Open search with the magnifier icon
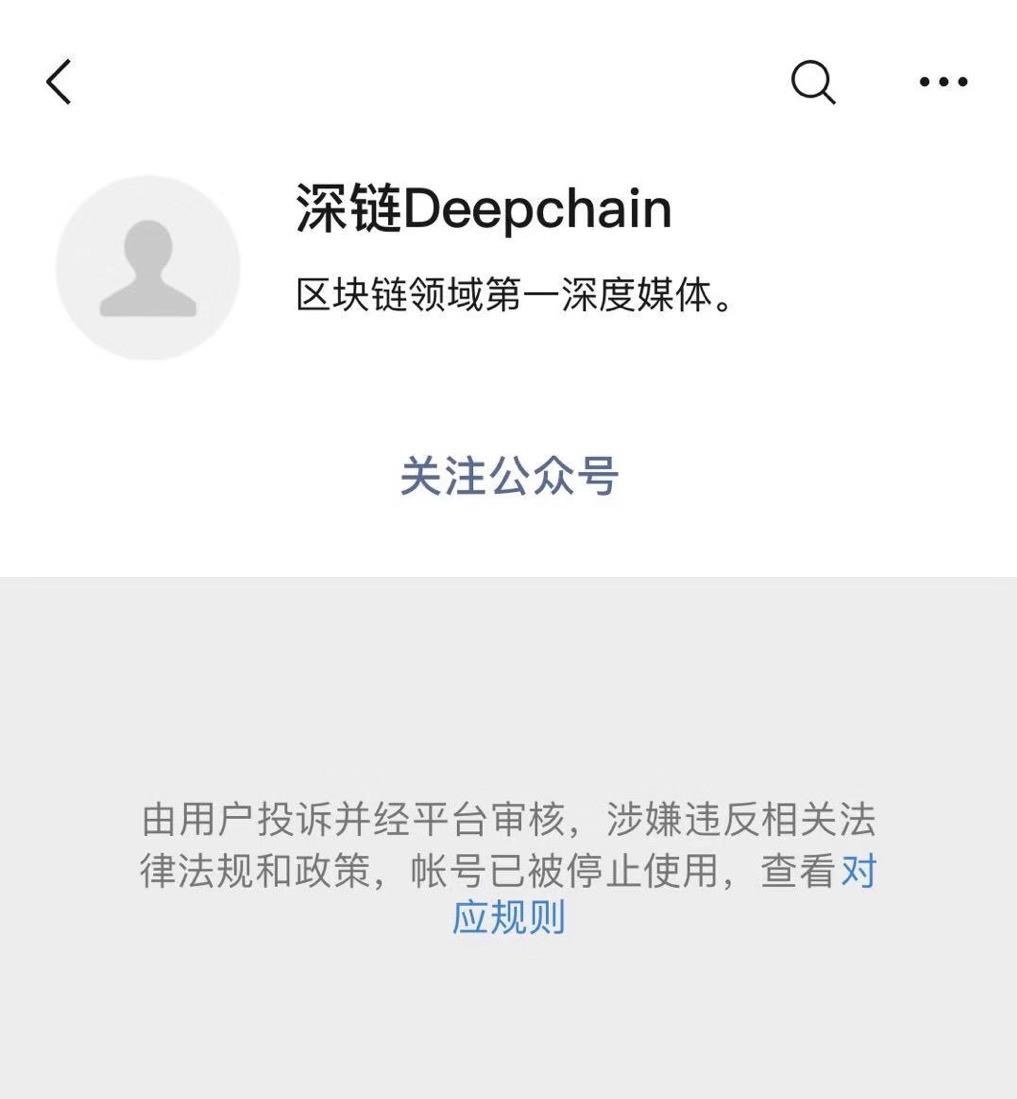 (x=813, y=82)
